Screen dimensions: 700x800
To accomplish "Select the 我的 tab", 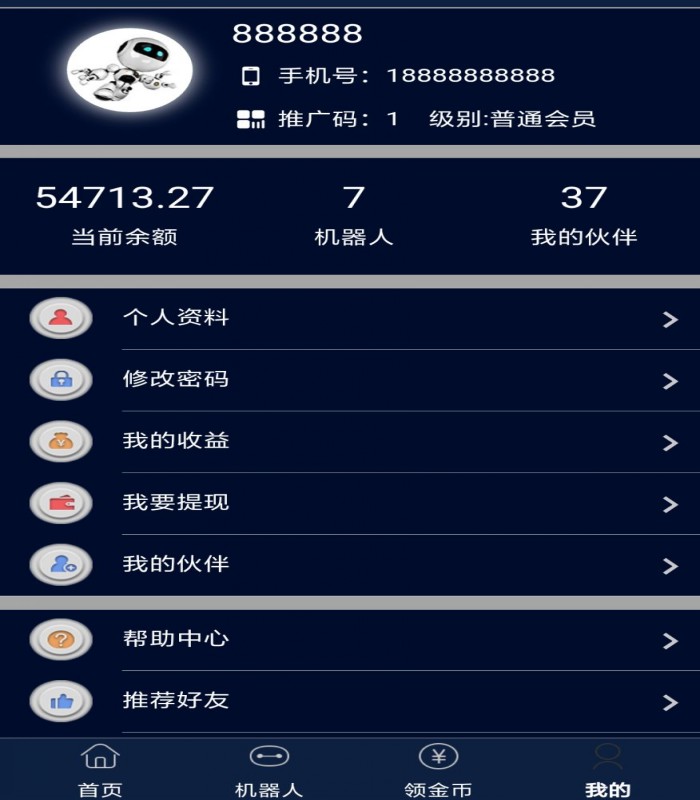I will [x=607, y=770].
